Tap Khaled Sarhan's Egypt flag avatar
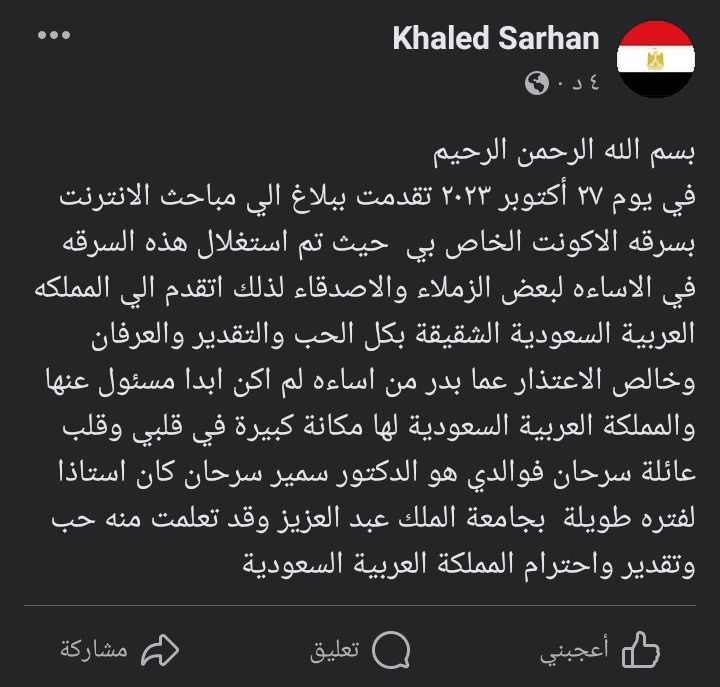Viewport: 720px width, 687px height. [656, 59]
